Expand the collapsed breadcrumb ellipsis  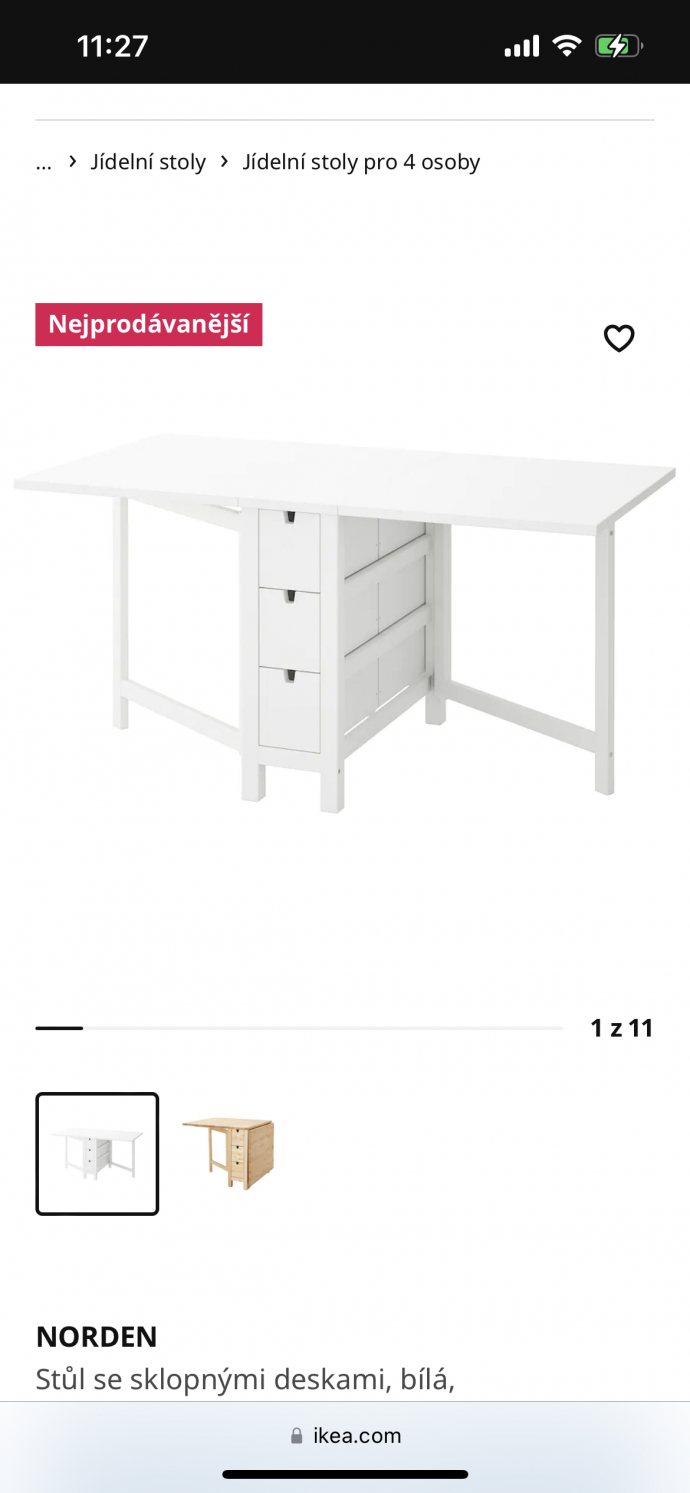pos(43,162)
